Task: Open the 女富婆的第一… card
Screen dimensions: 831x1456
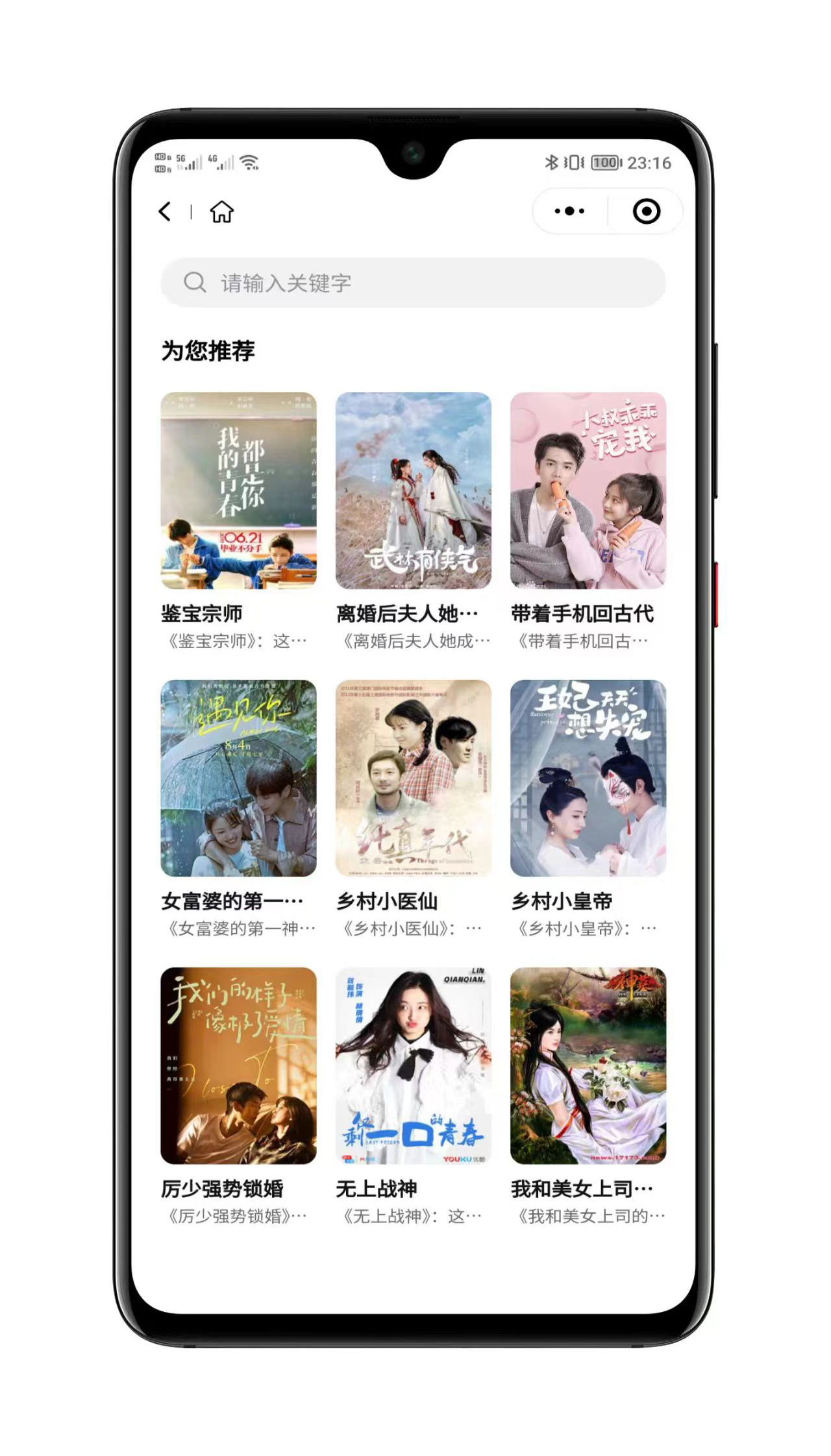Action: [x=238, y=779]
